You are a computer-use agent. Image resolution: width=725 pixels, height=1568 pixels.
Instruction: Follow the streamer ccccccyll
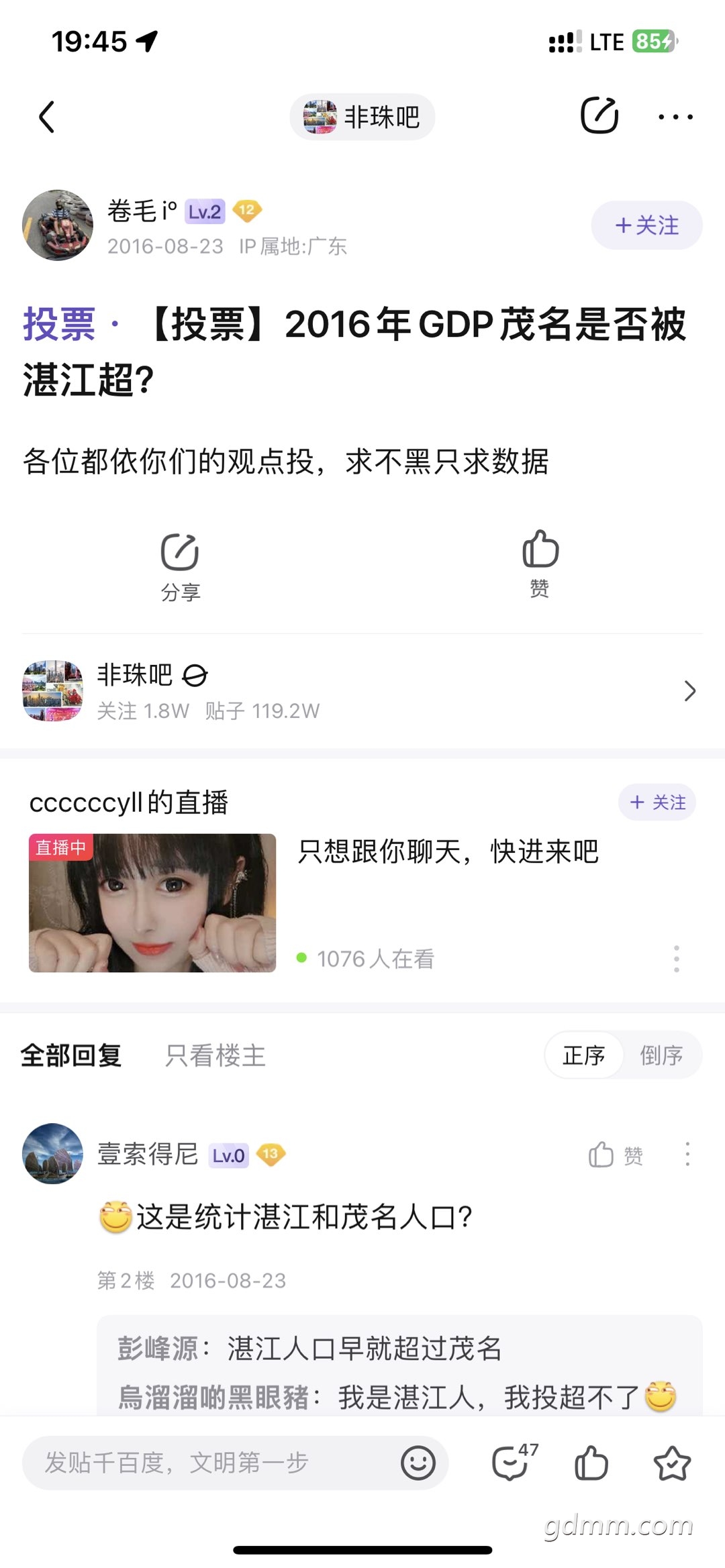point(657,802)
